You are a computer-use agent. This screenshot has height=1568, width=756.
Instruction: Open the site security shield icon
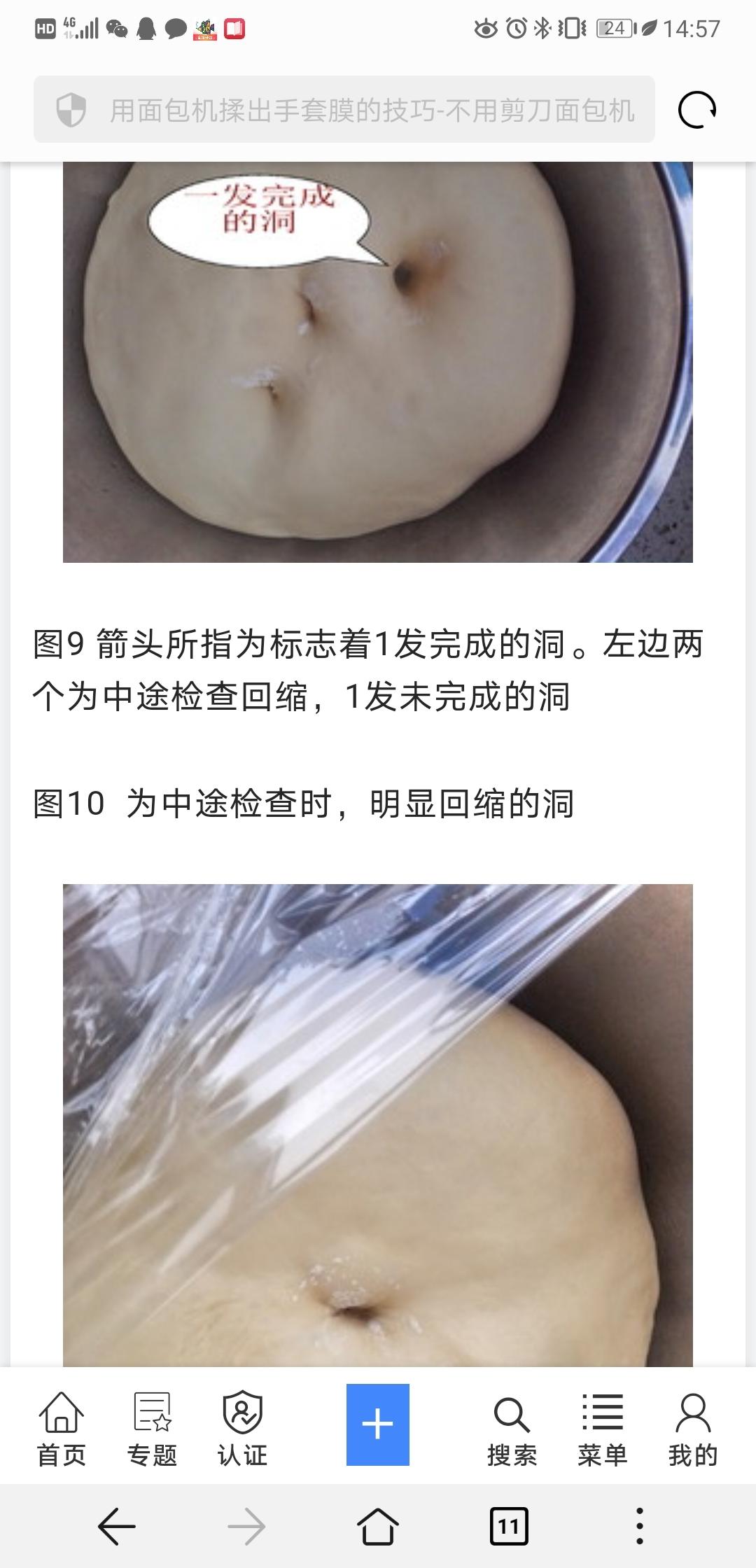[x=71, y=110]
